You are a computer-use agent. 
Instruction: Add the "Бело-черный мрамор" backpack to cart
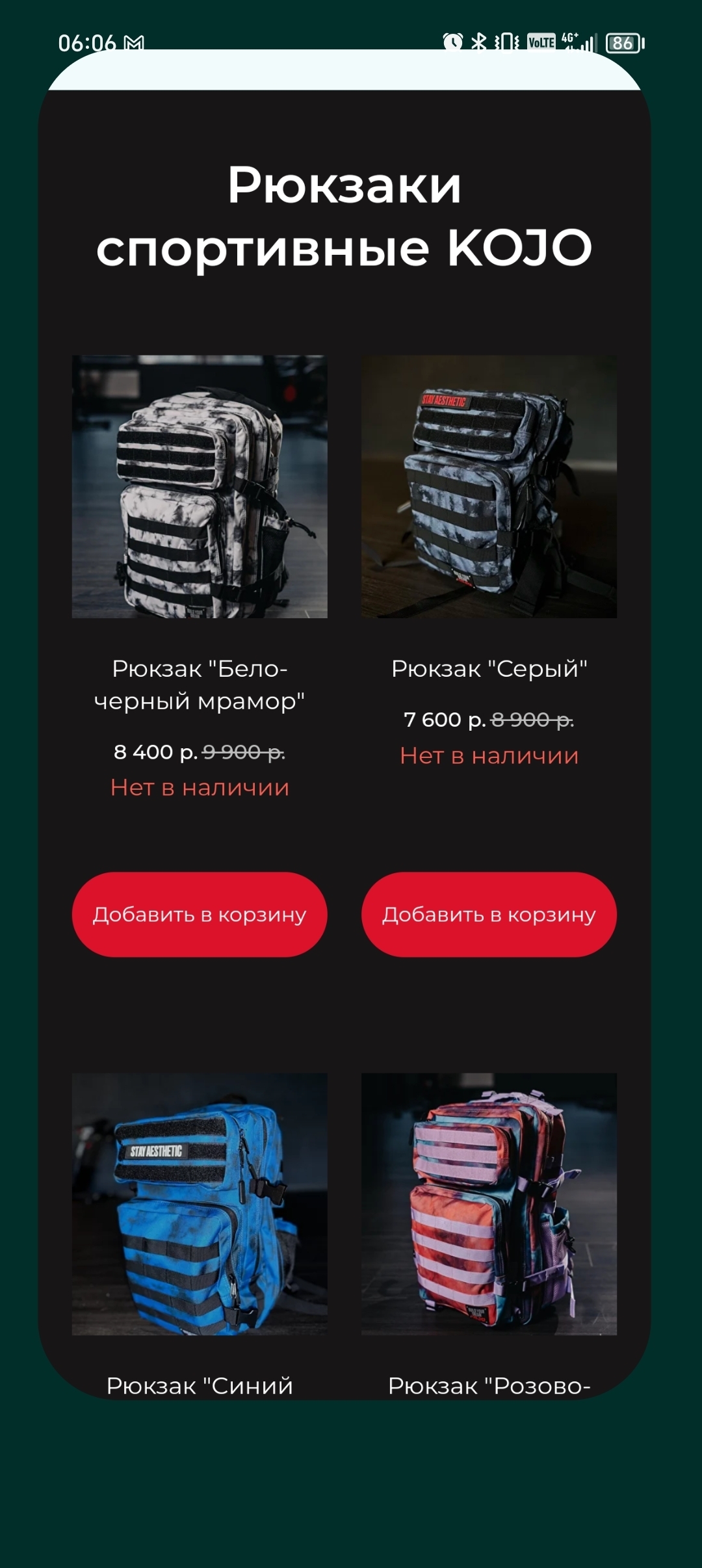point(200,914)
